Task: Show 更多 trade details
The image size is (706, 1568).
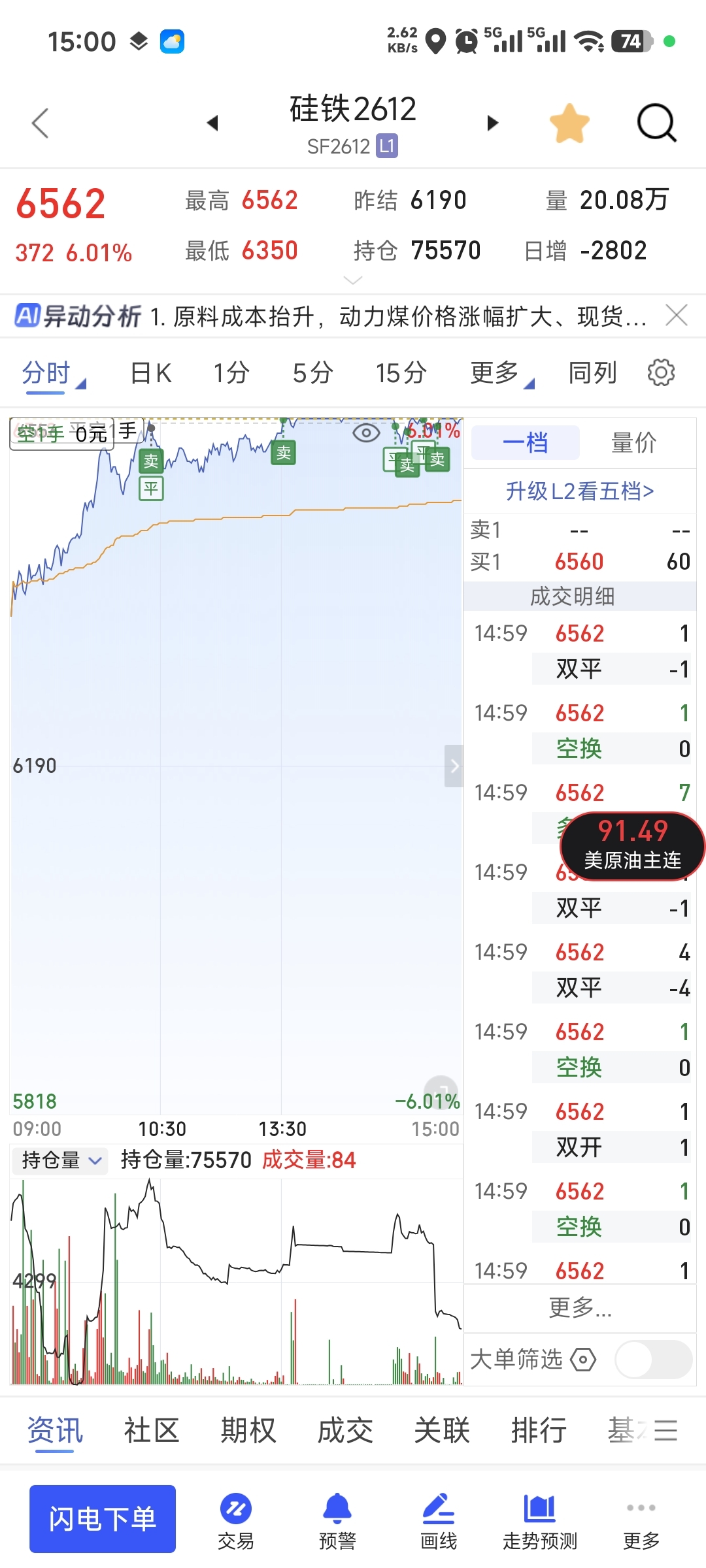Action: click(580, 1307)
